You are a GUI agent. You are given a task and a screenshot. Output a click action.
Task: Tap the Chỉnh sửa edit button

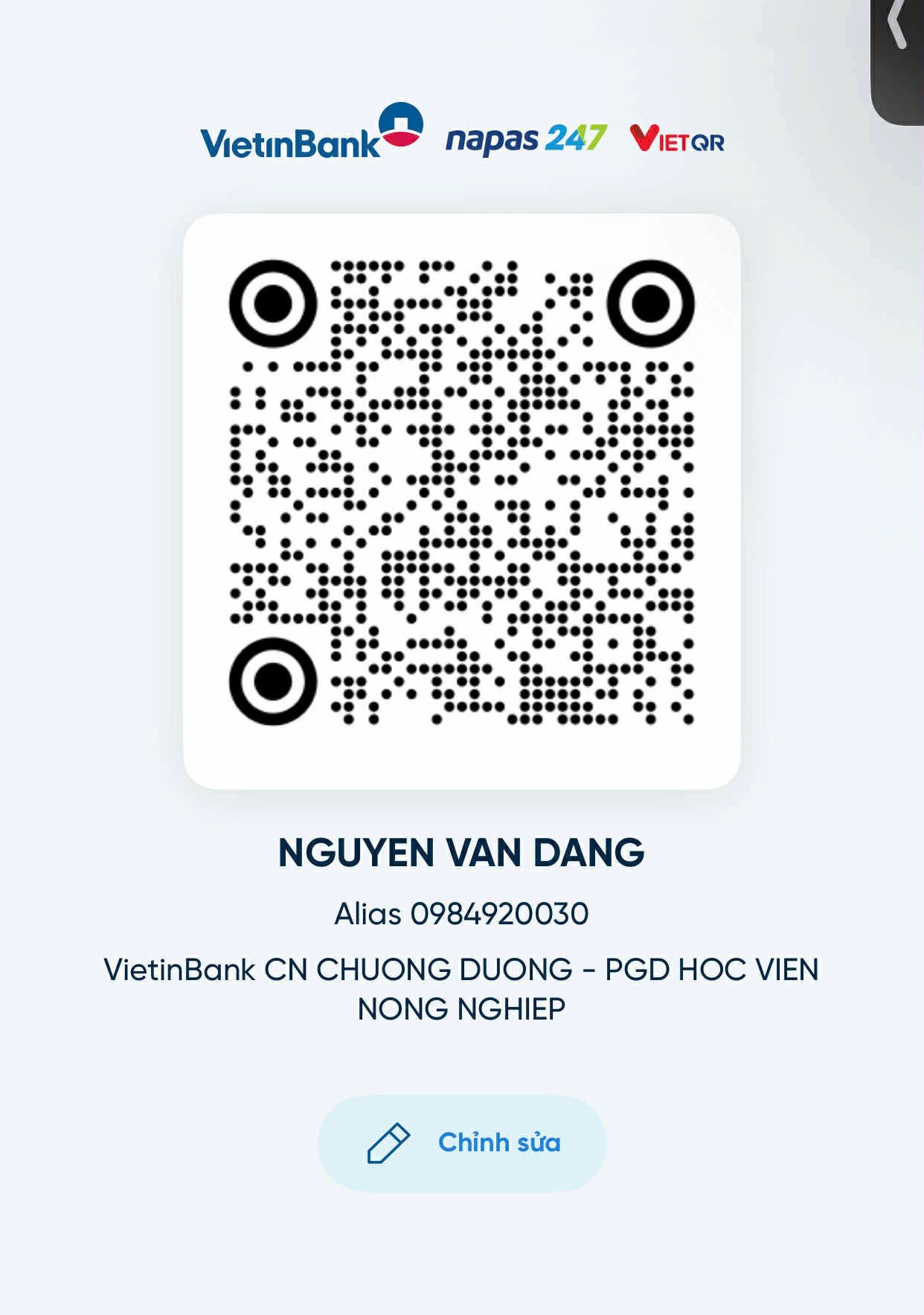[x=462, y=1142]
